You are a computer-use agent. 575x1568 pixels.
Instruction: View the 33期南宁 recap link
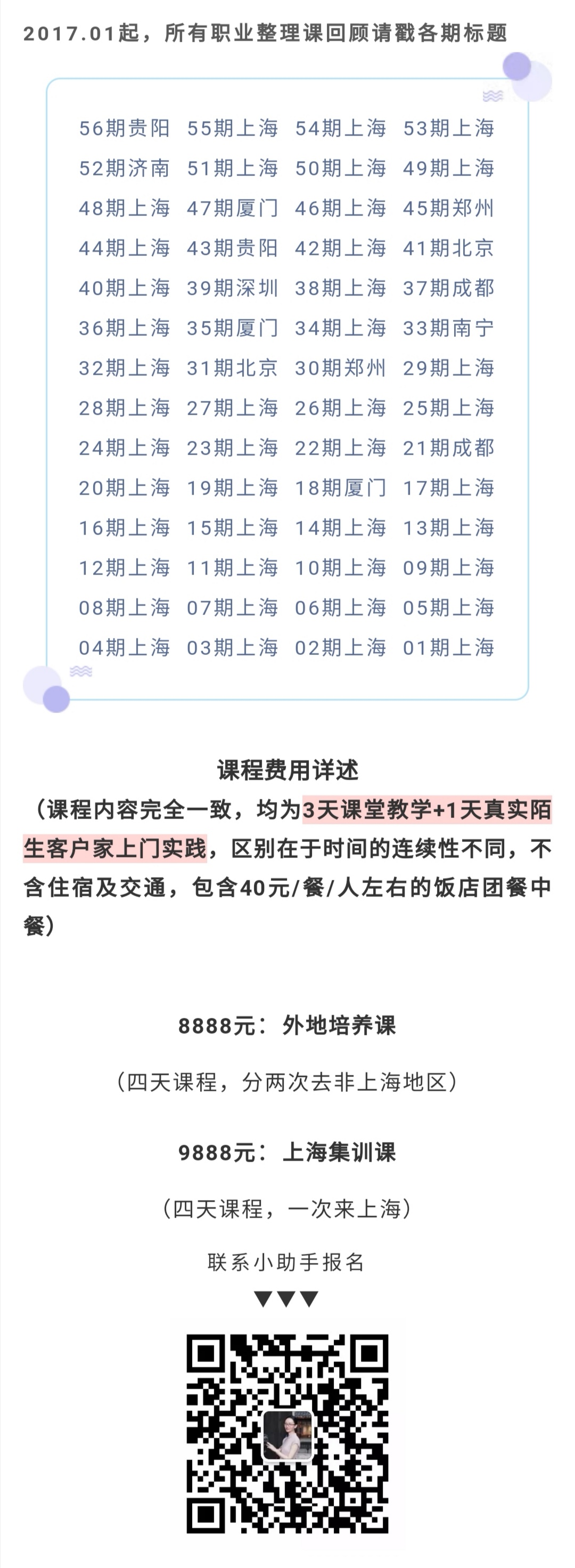pos(448,328)
